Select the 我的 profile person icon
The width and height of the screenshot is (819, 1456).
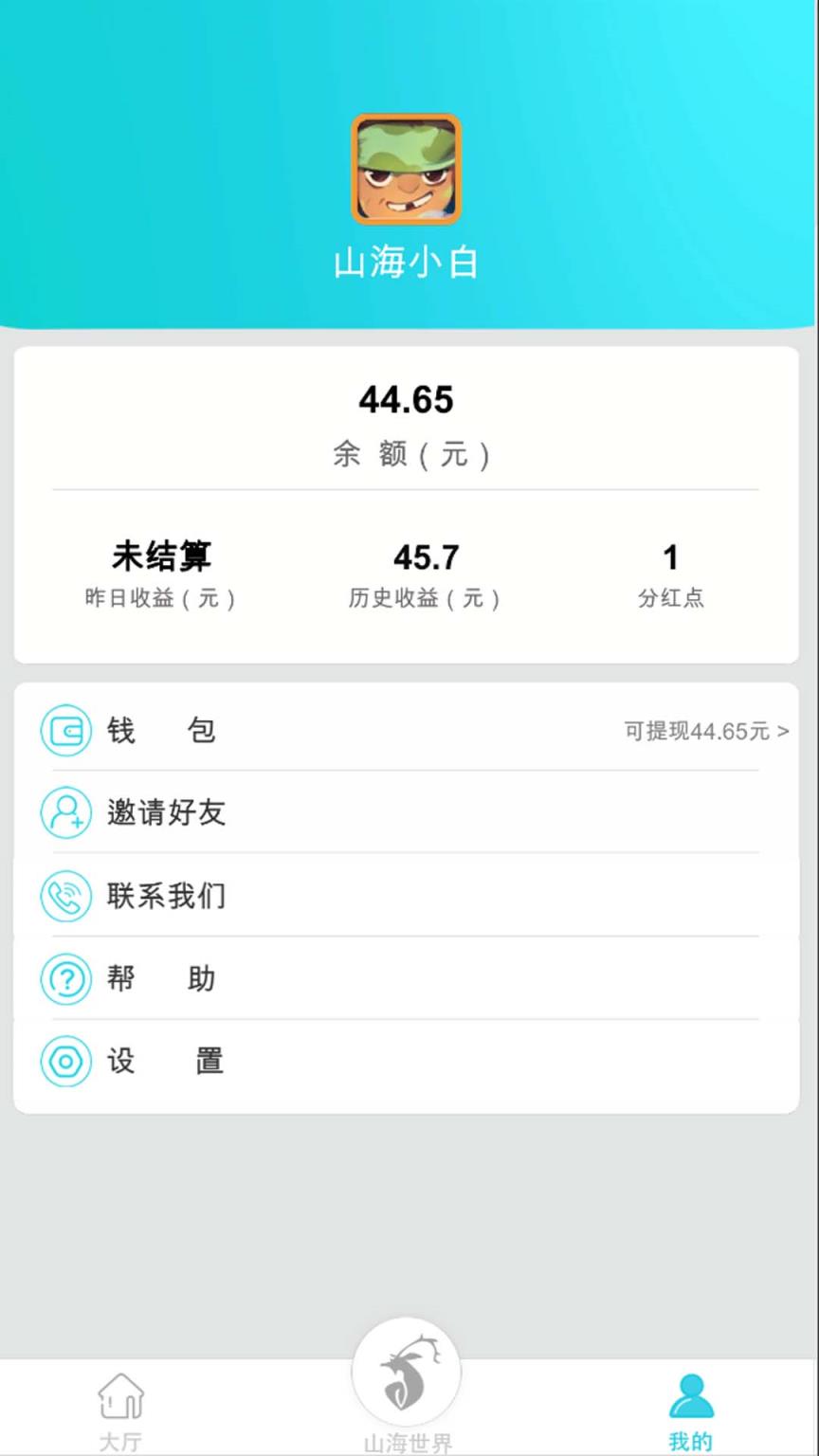(x=690, y=1395)
